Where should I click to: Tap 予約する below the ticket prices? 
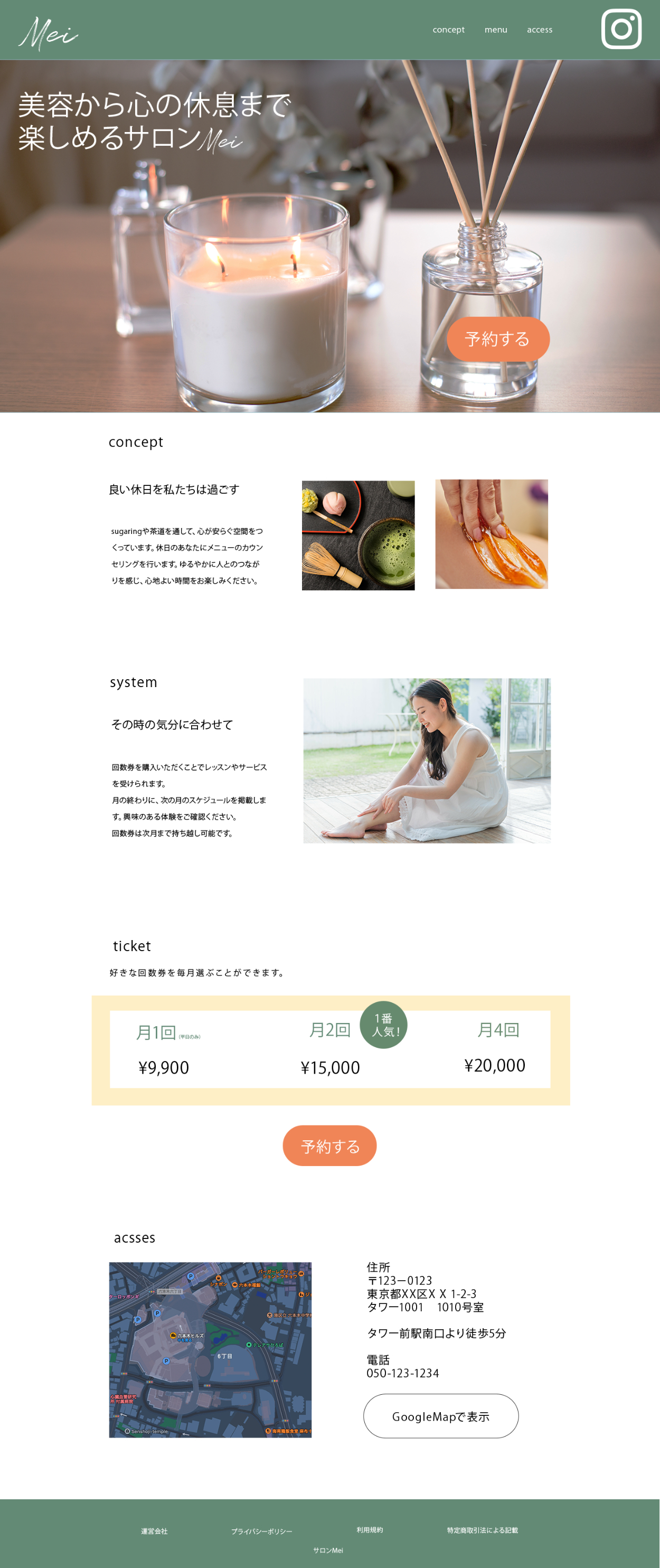point(329,1146)
